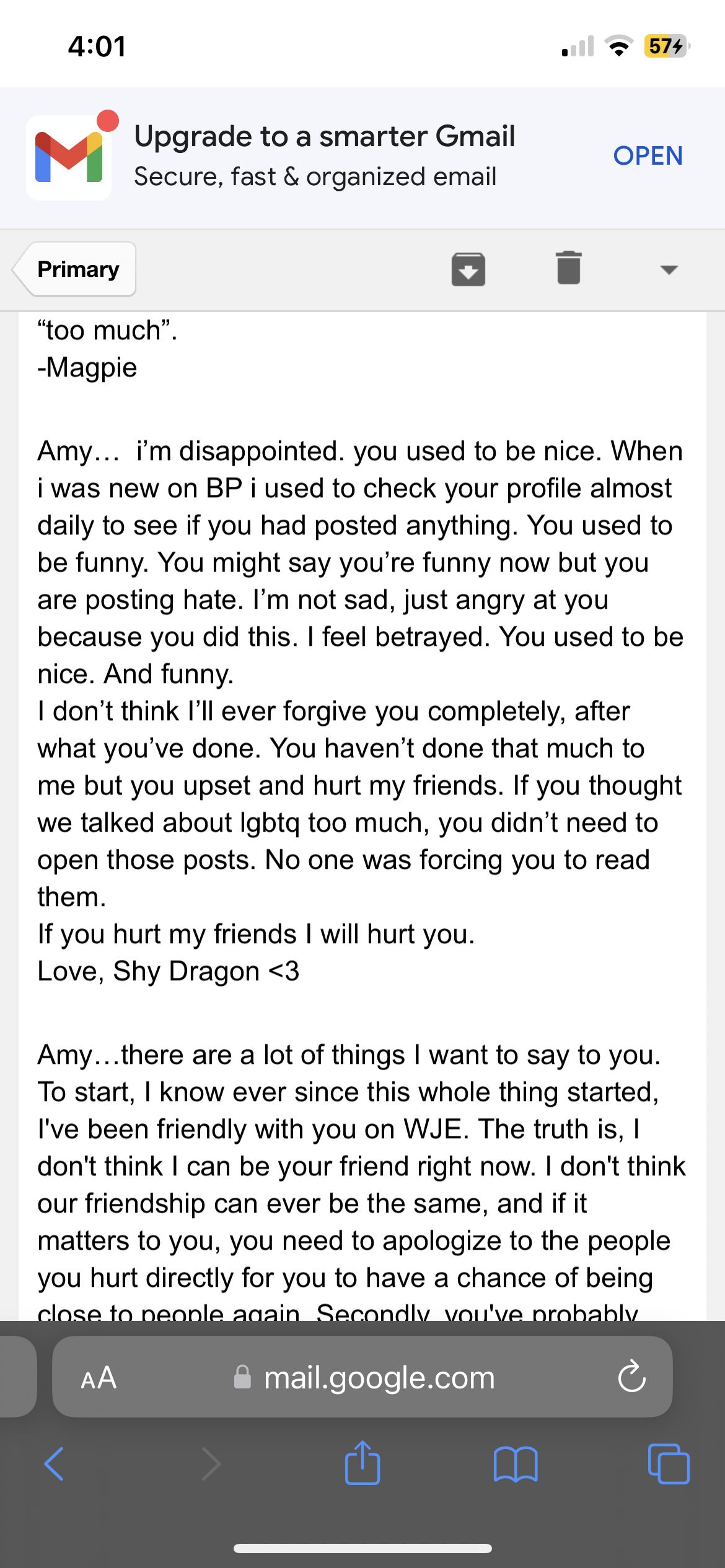The image size is (725, 1568).
Task: Open the Safari share sheet
Action: (x=362, y=1463)
